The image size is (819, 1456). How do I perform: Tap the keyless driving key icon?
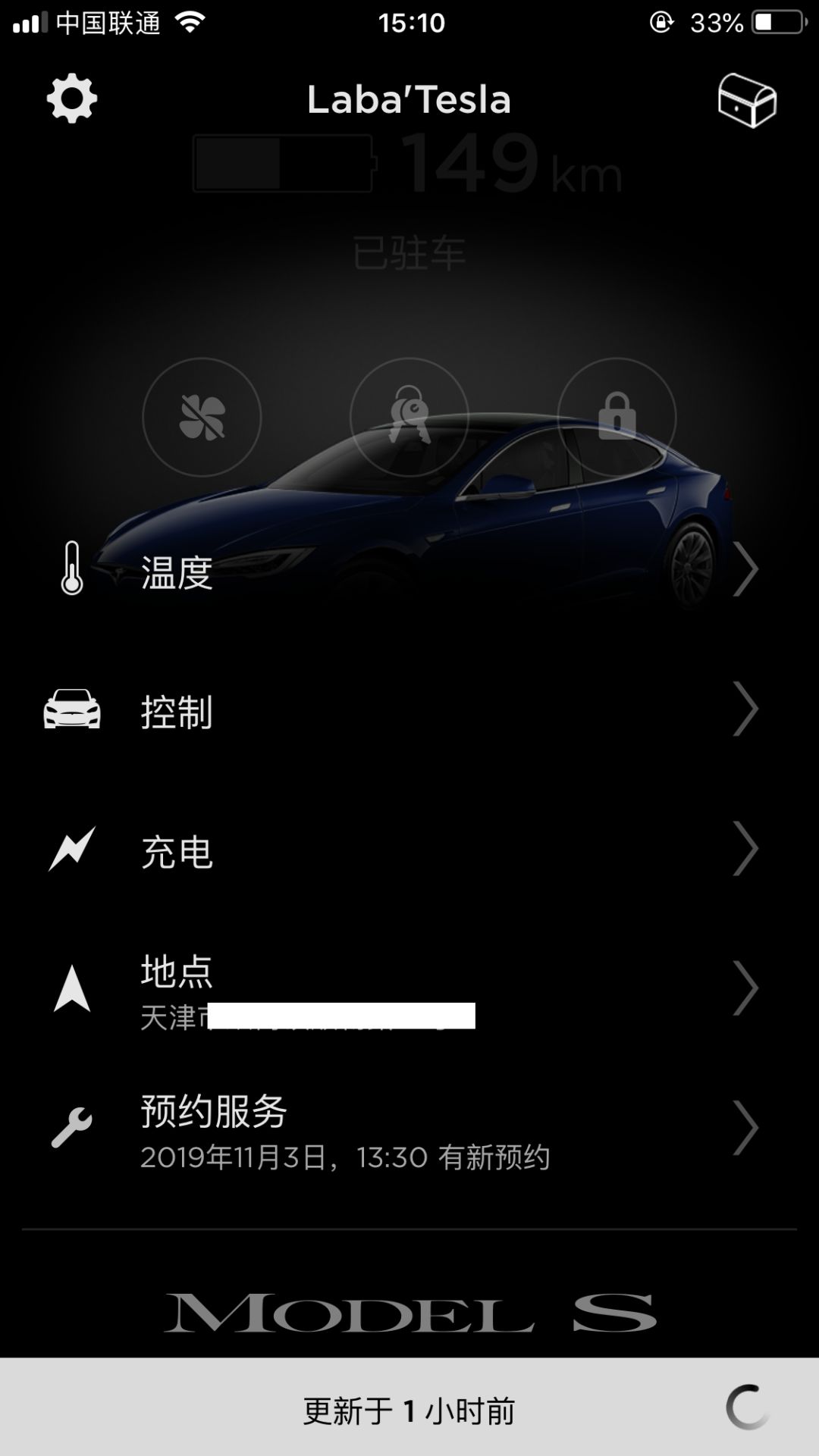(409, 417)
